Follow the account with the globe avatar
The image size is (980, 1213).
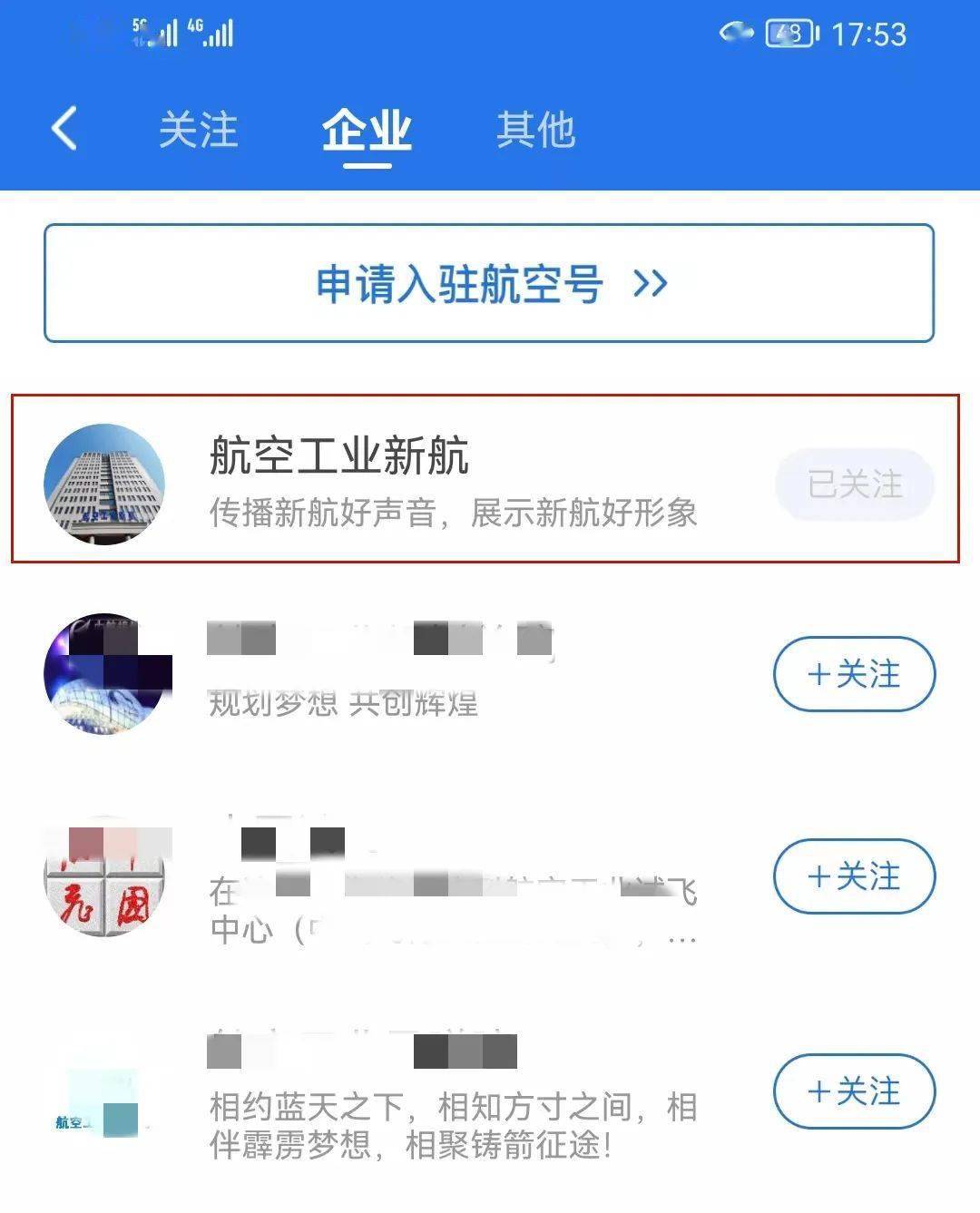coord(853,675)
